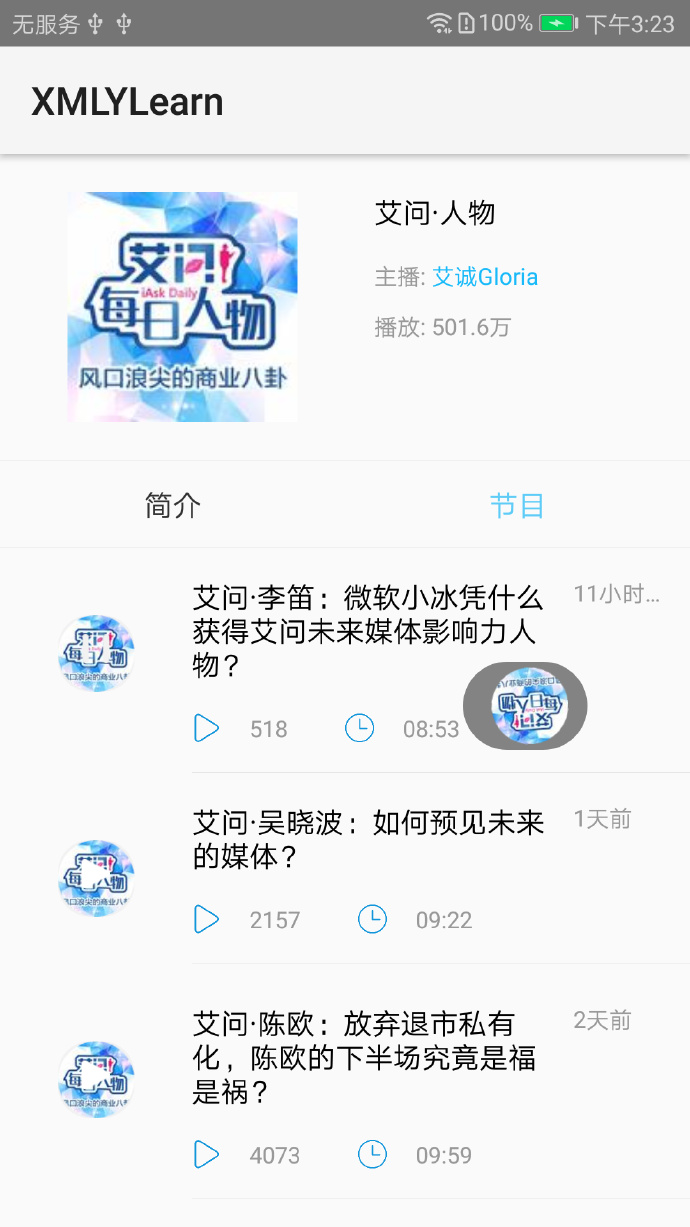The width and height of the screenshot is (690, 1227).
Task: Switch to the 简介 tab
Action: 173,506
